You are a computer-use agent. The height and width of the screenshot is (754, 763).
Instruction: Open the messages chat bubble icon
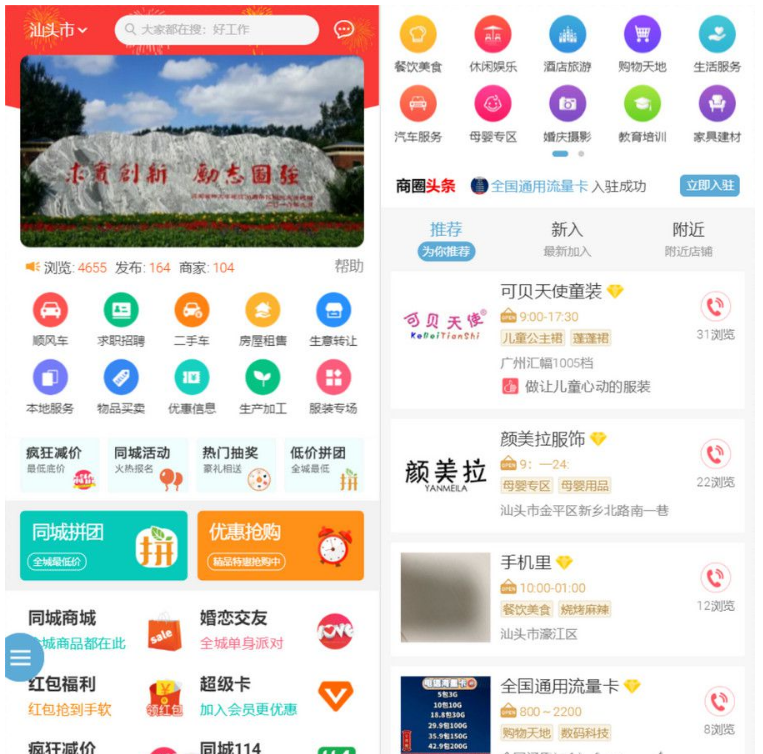(x=344, y=30)
